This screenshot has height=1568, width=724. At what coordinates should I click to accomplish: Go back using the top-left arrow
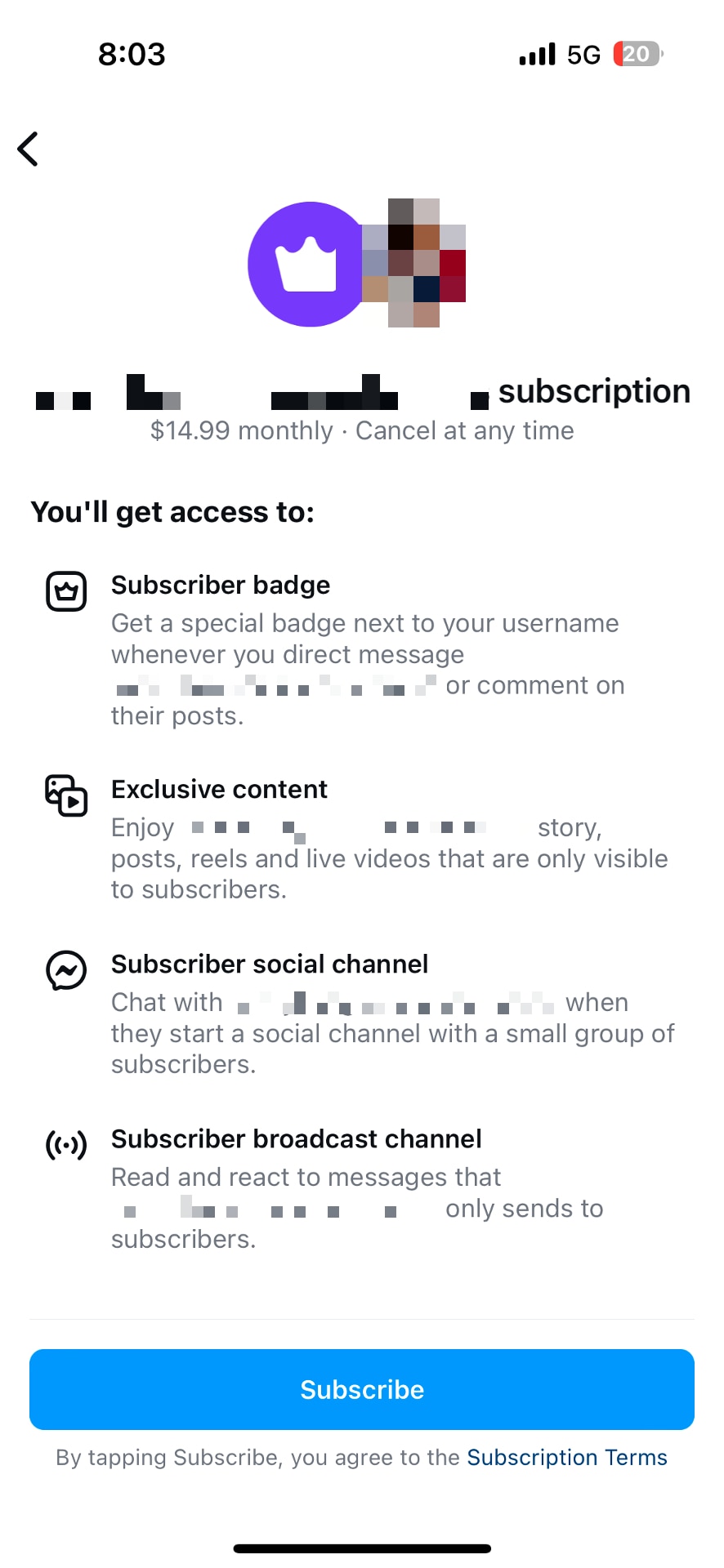tap(29, 149)
